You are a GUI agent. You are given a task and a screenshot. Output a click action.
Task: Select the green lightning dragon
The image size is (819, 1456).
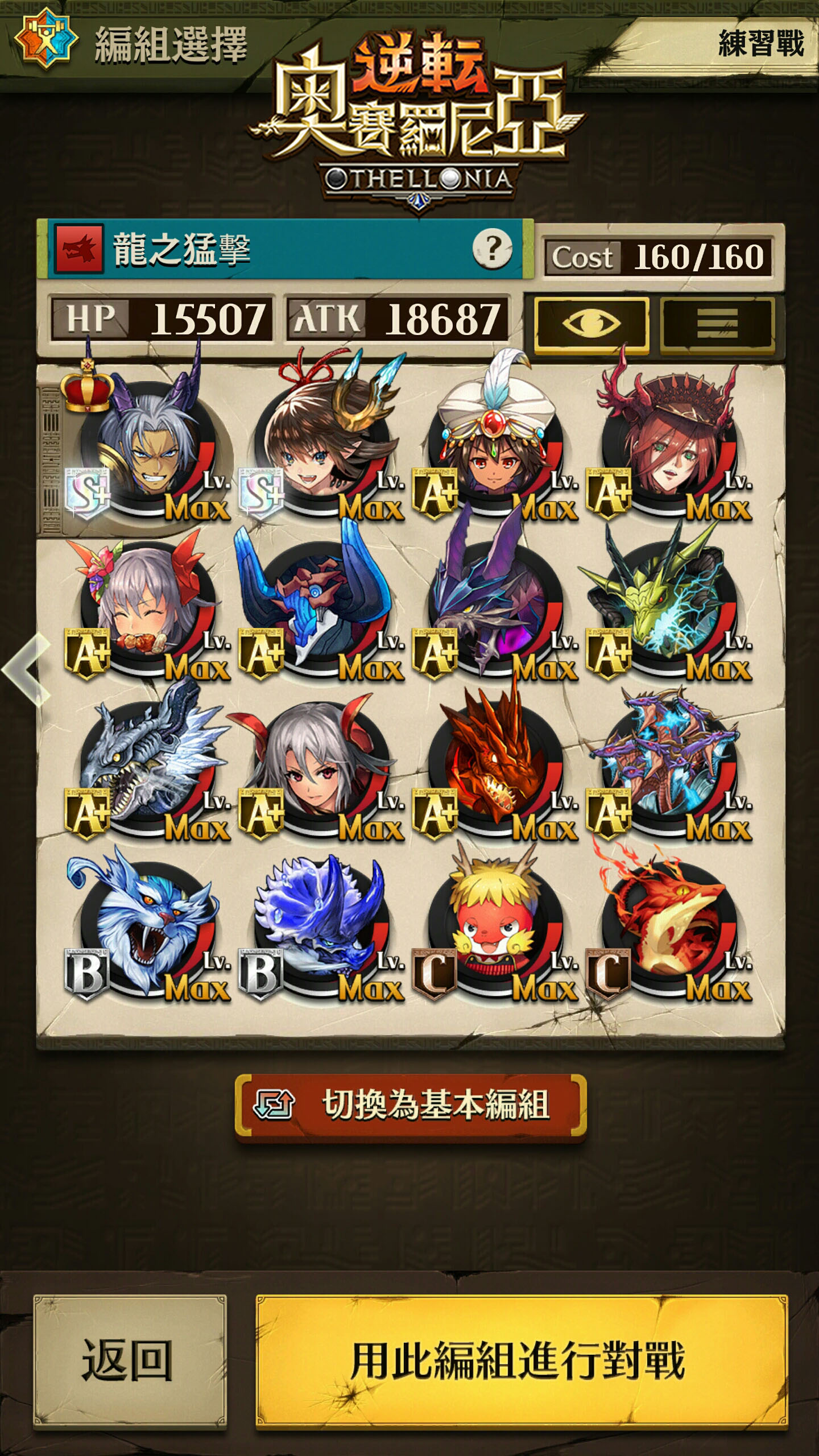[669, 610]
